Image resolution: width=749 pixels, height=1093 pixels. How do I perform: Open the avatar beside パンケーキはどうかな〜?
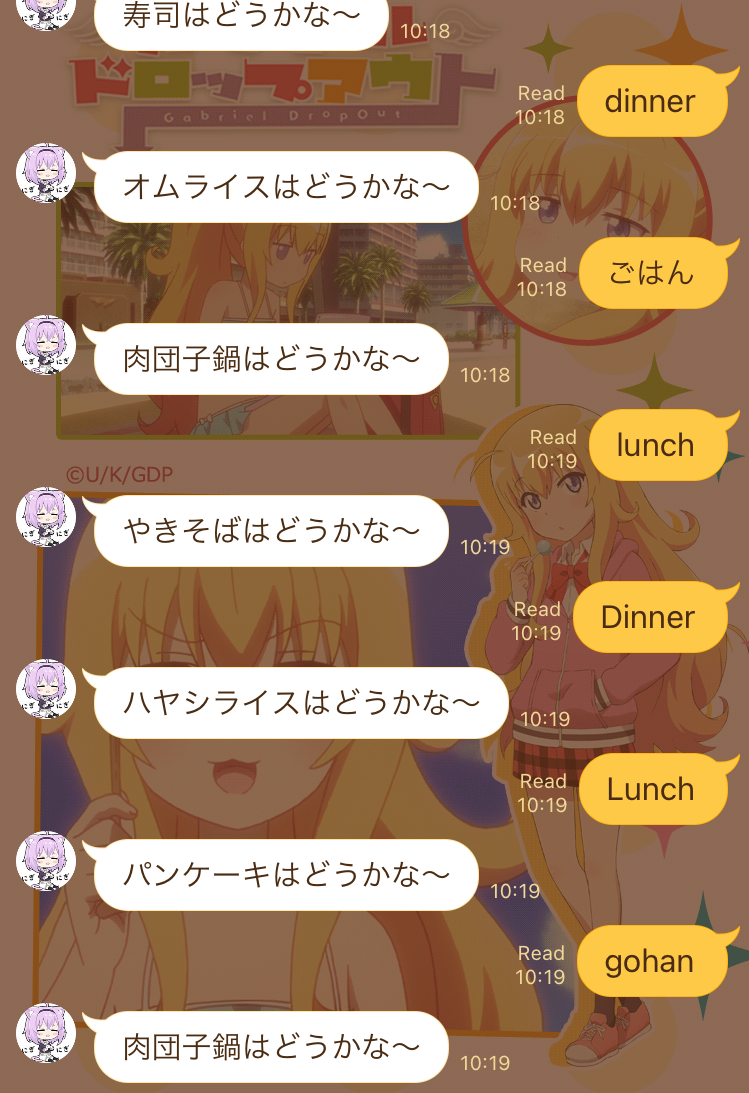click(x=45, y=860)
